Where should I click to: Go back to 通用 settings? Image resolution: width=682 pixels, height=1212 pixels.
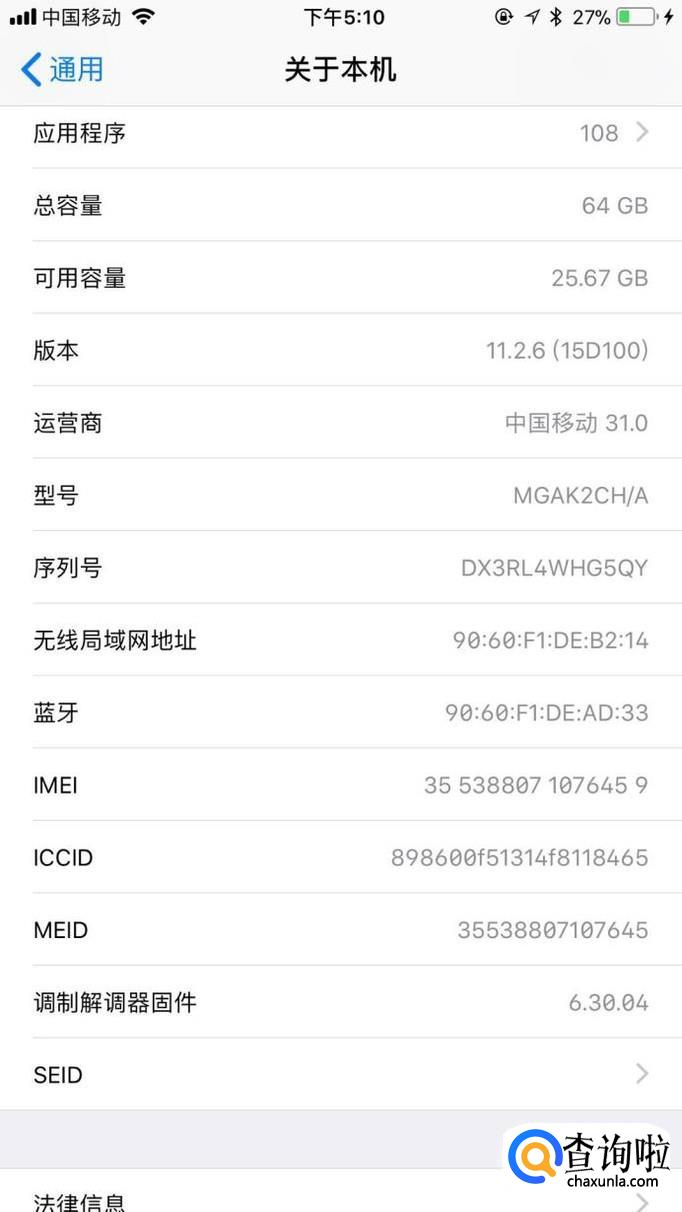(x=62, y=69)
